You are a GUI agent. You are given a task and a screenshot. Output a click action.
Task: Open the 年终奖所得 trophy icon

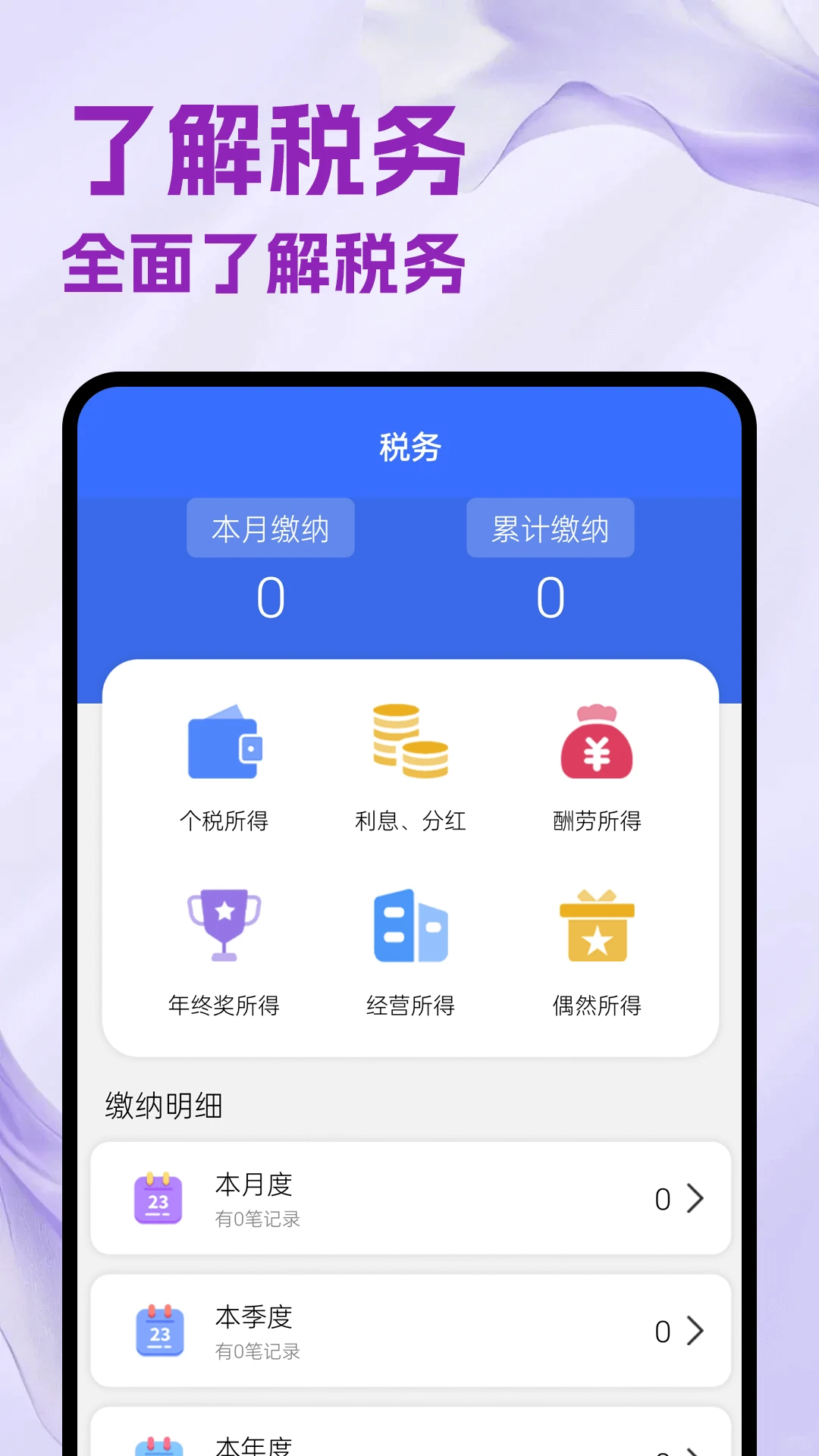click(225, 927)
